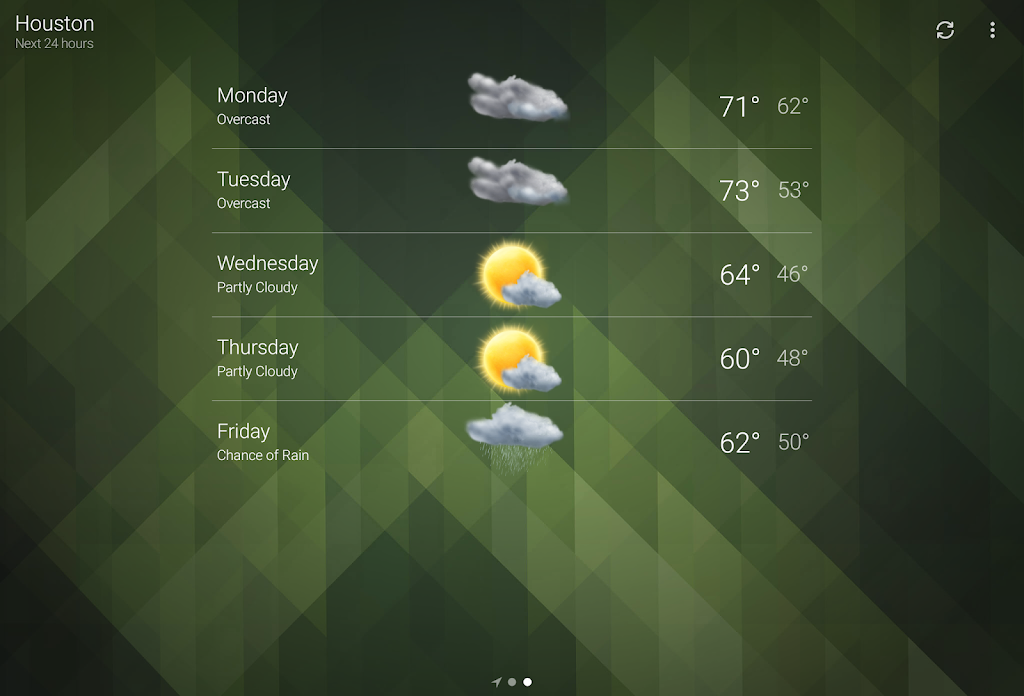View Thursday's Partly Cloudy forecast details
The width and height of the screenshot is (1024, 696).
pyautogui.click(x=512, y=358)
